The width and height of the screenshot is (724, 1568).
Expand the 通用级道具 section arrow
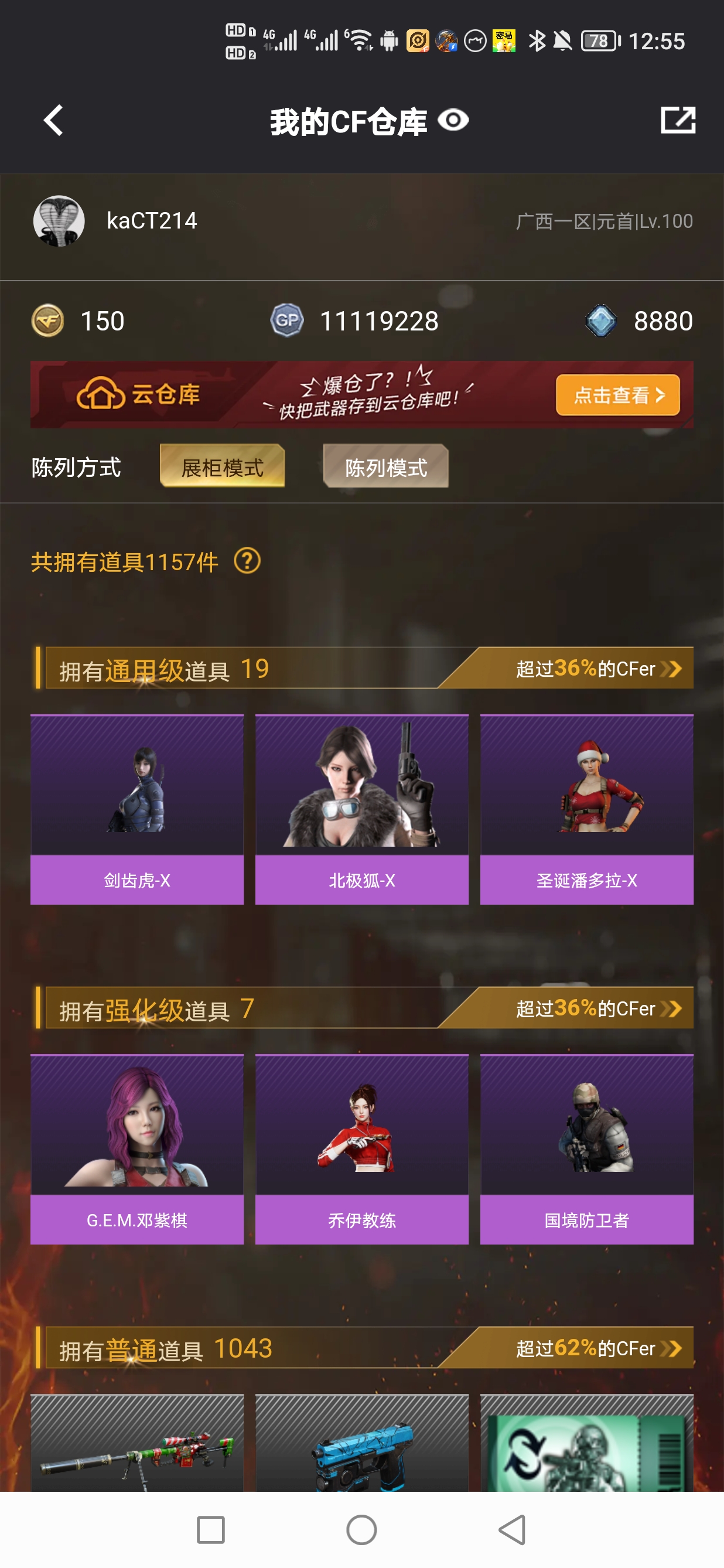tap(671, 669)
